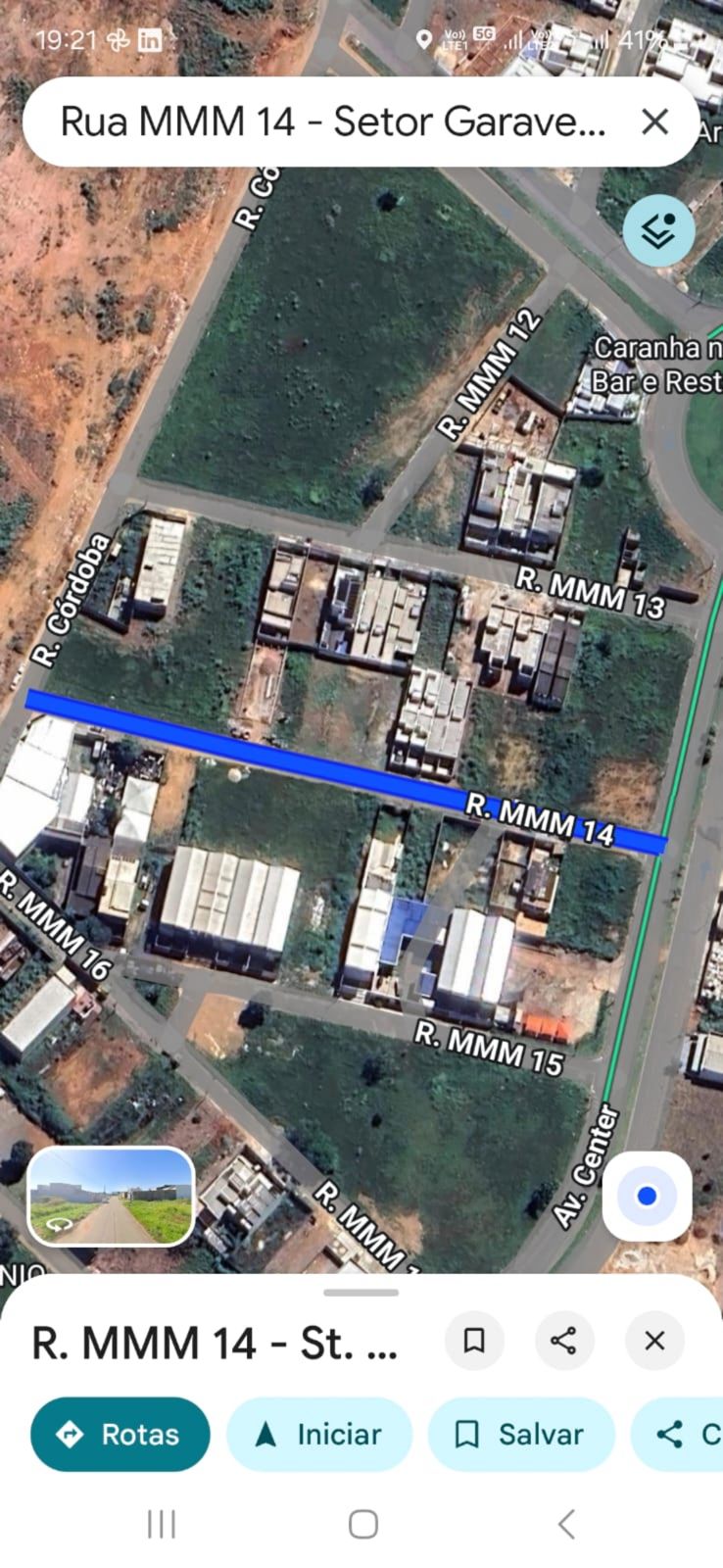Center map on my current location
Viewport: 723px width, 1568px height.
point(647,1197)
